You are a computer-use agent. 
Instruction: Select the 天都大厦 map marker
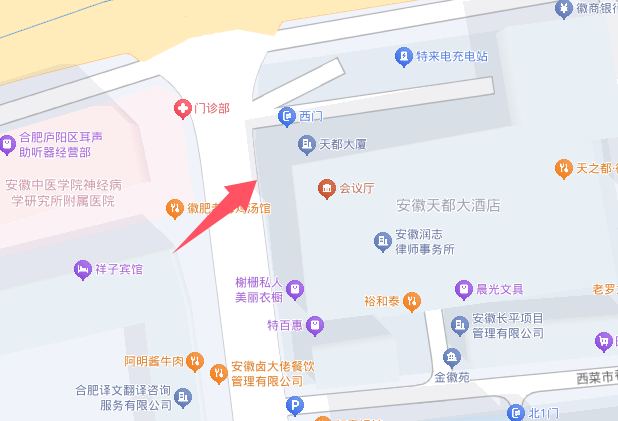(x=308, y=145)
